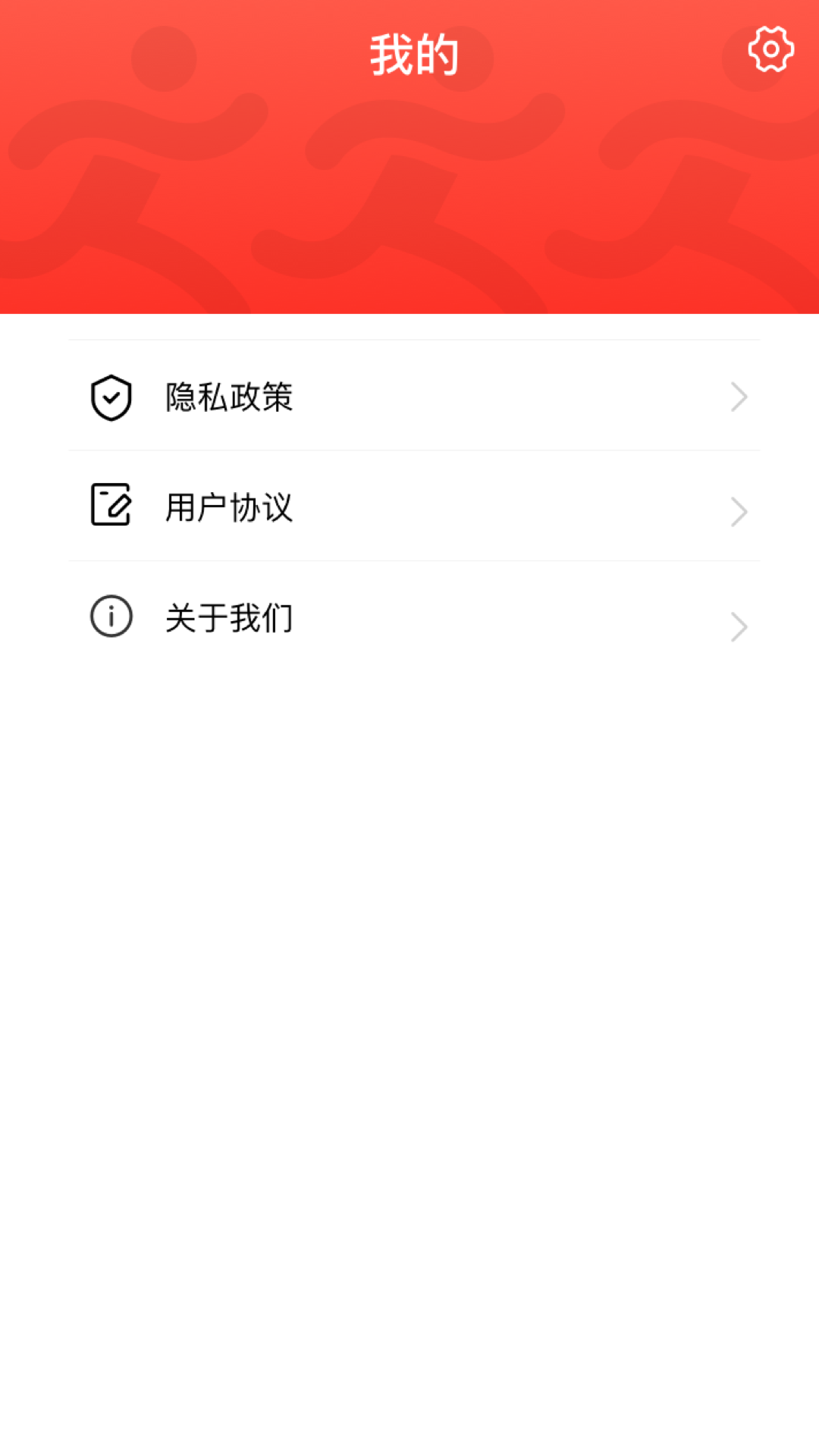Click the info icon next to 关于我们
Viewport: 819px width, 1456px height.
[111, 618]
